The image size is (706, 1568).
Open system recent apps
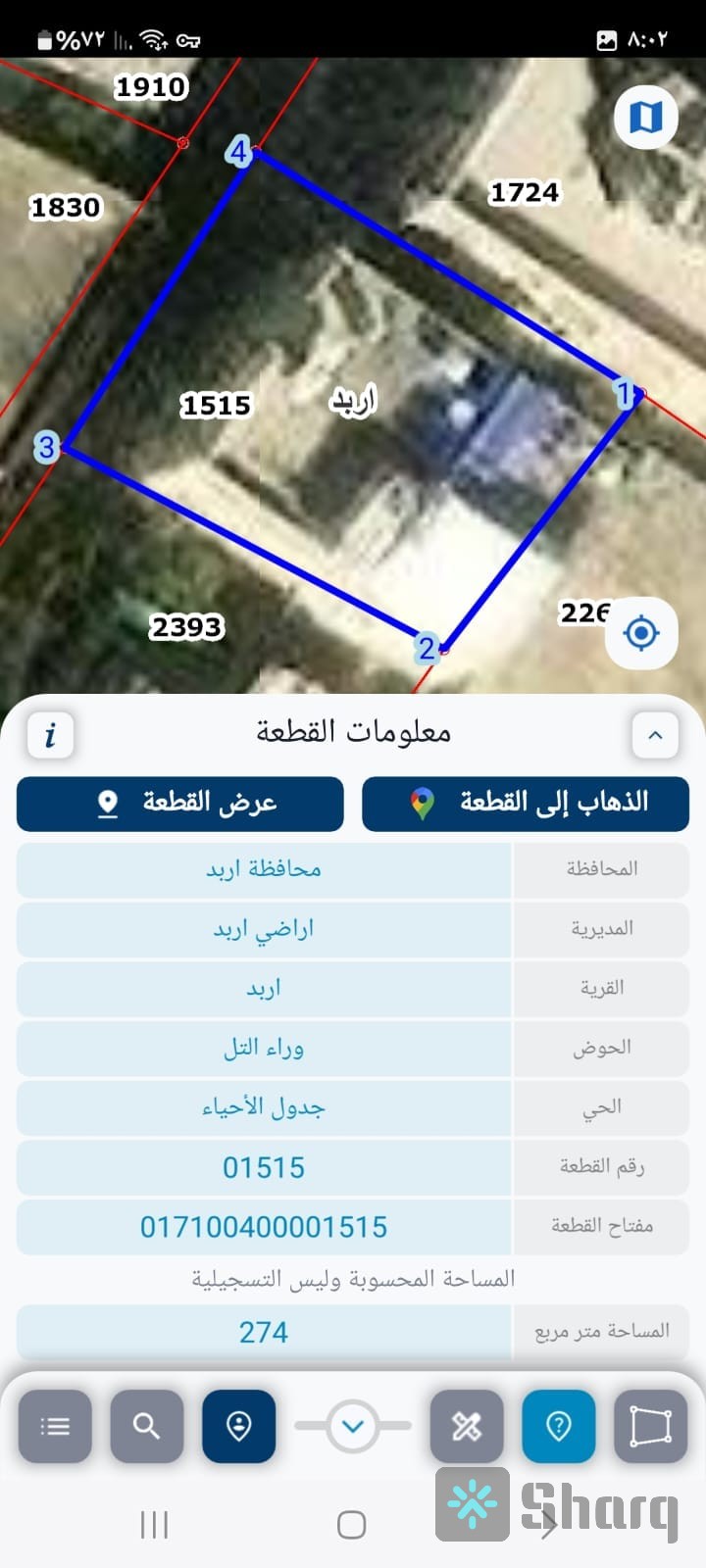[154, 1525]
